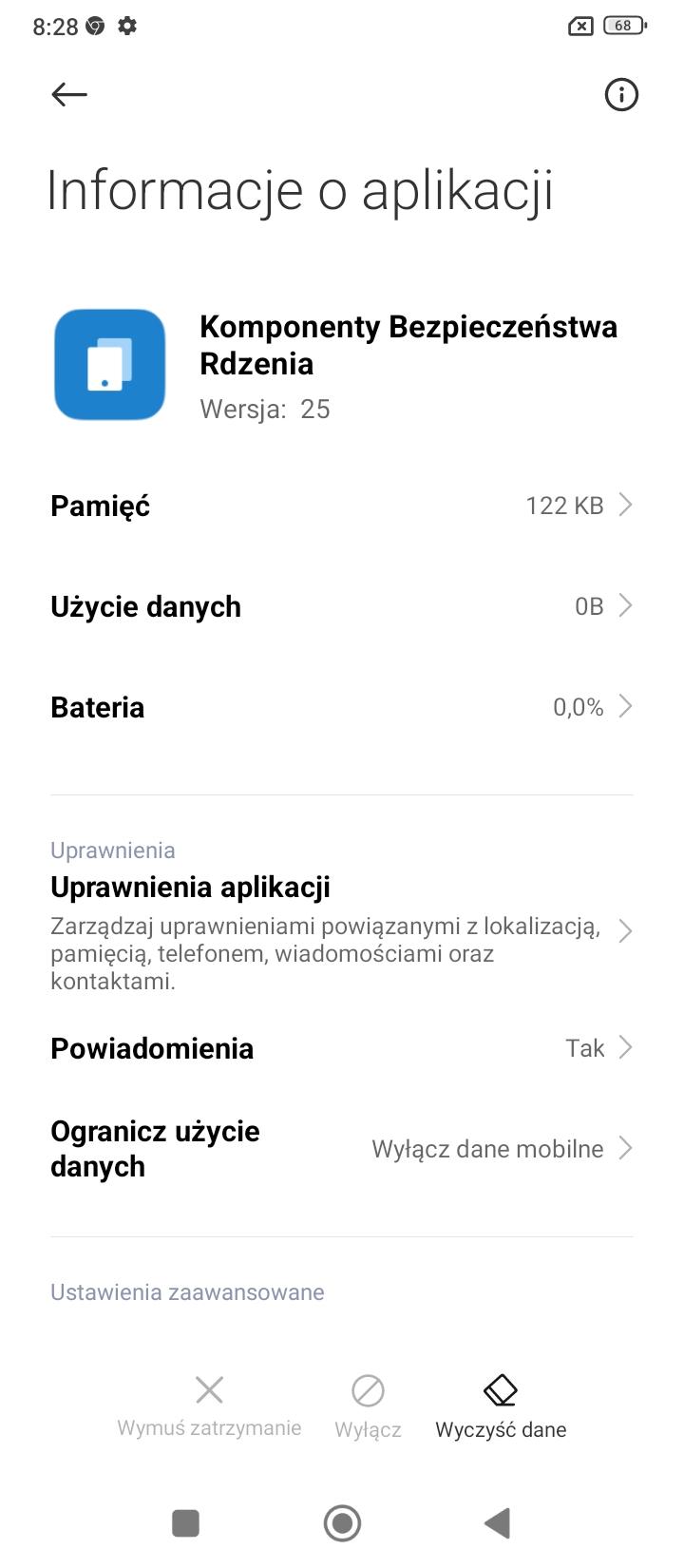The width and height of the screenshot is (684, 1568).
Task: Tap Wyczyść dane button
Action: click(501, 1406)
